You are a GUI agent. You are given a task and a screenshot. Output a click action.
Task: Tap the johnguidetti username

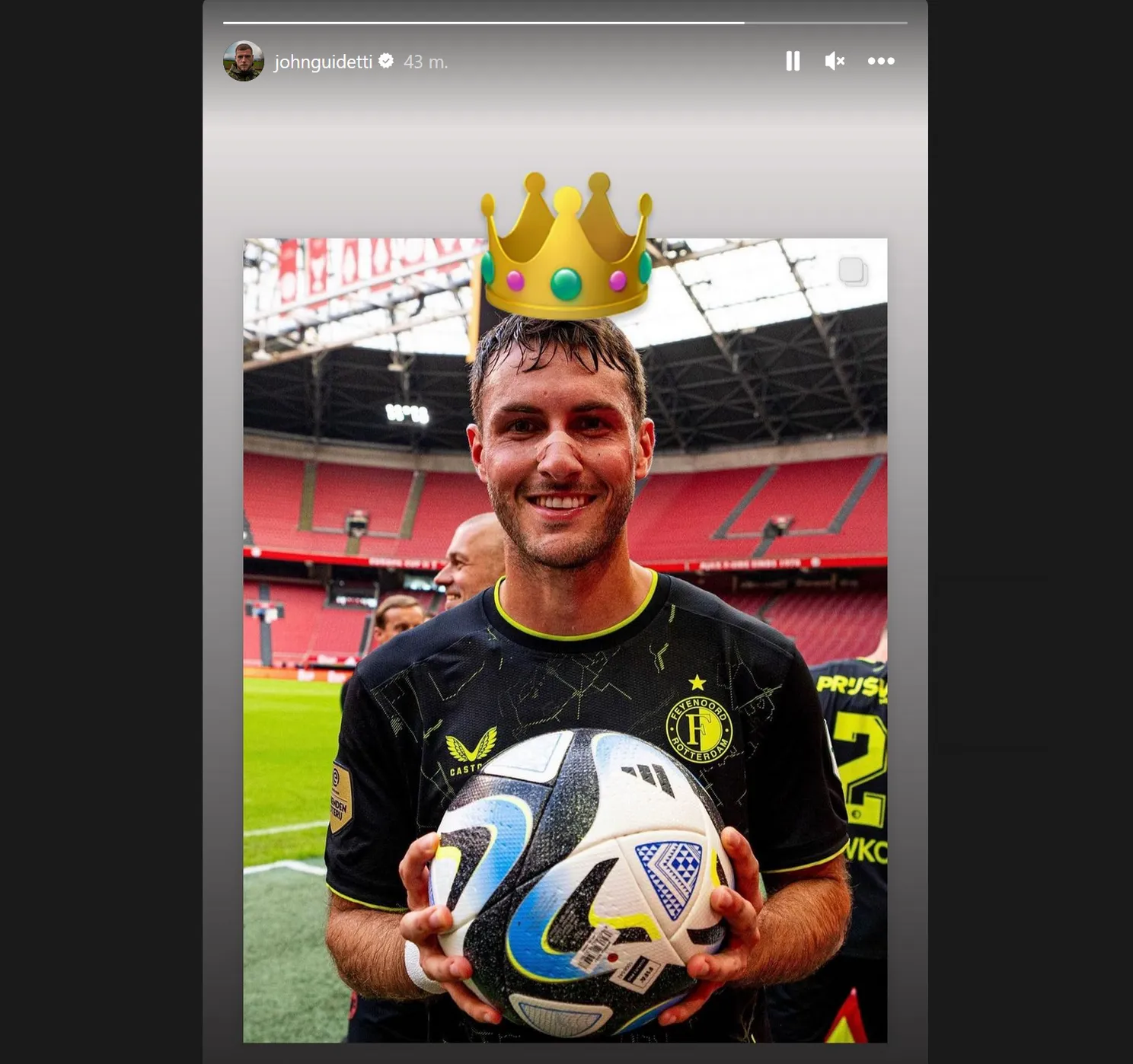(x=323, y=62)
